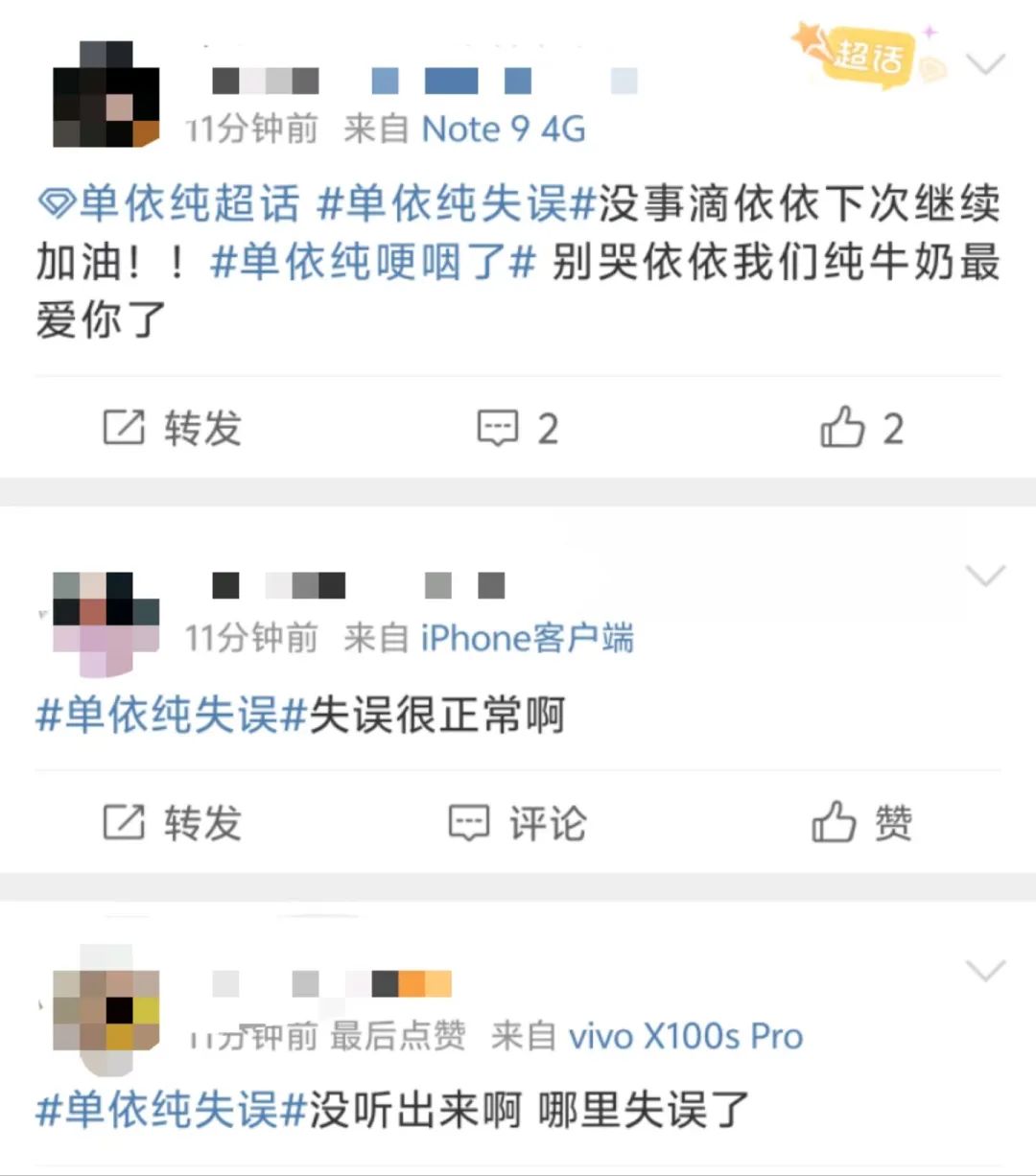Viewport: 1036px width, 1176px height.
Task: Repost the 没事滴依依 post
Action: pyautogui.click(x=173, y=428)
